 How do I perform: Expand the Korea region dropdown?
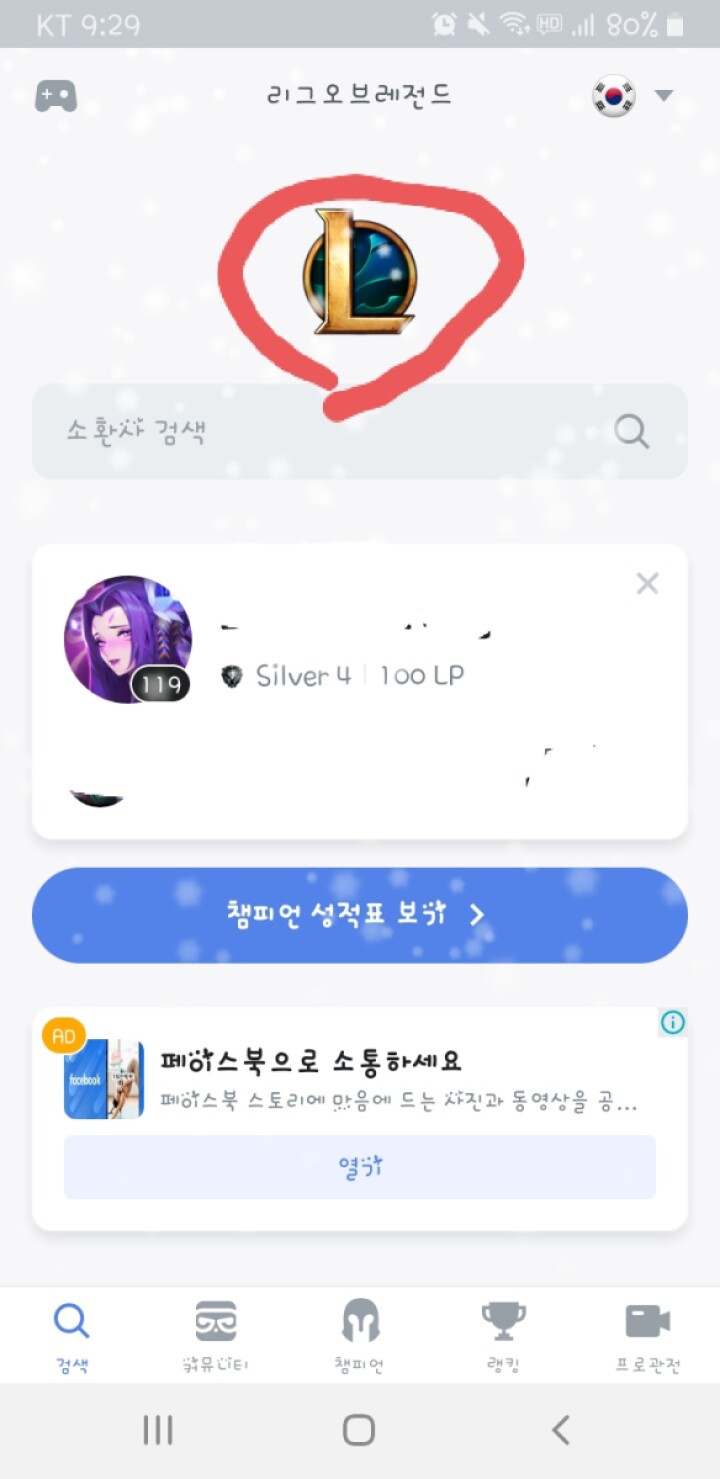pos(634,96)
